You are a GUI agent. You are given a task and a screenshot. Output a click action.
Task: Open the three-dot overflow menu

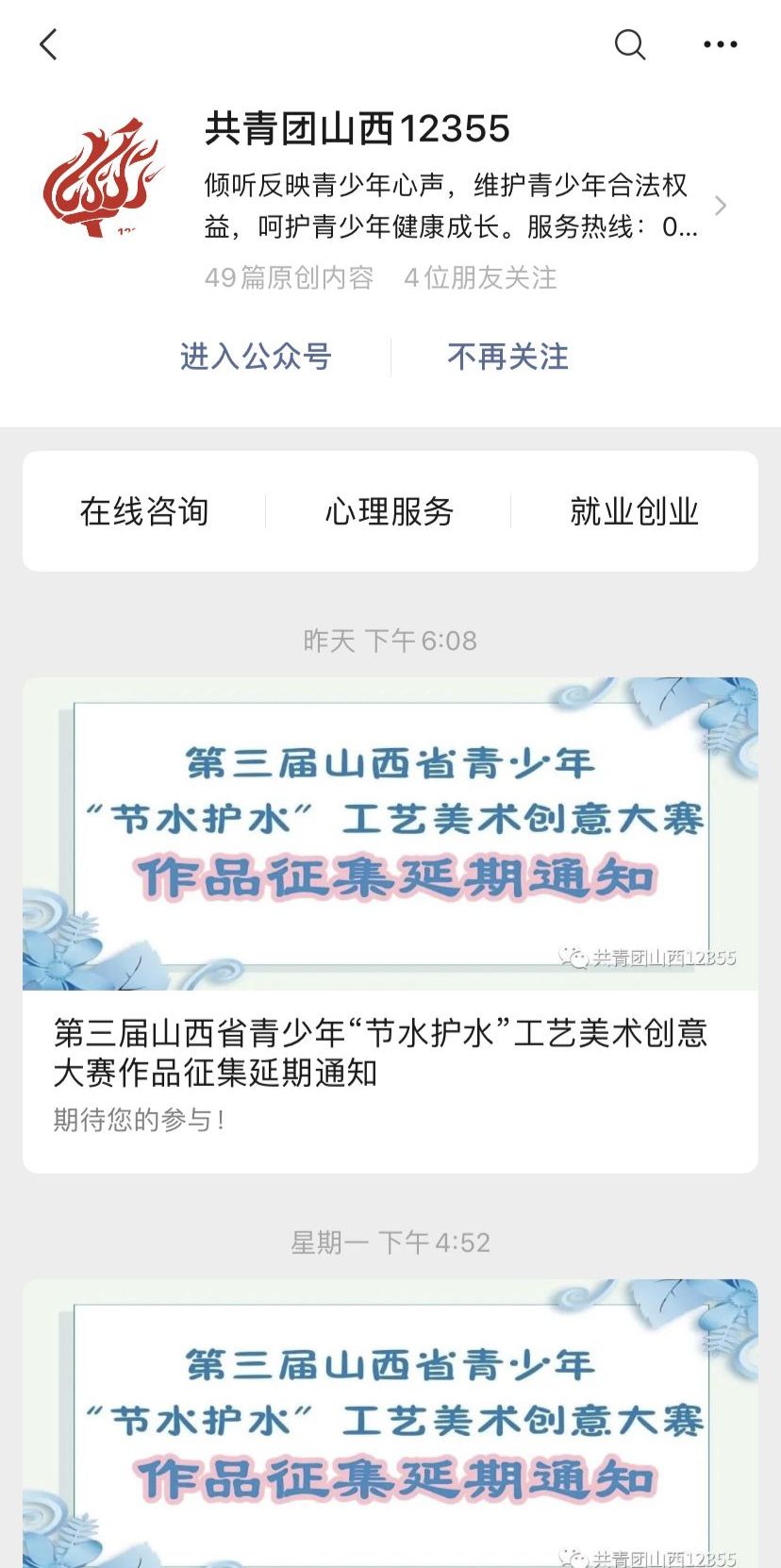[720, 44]
